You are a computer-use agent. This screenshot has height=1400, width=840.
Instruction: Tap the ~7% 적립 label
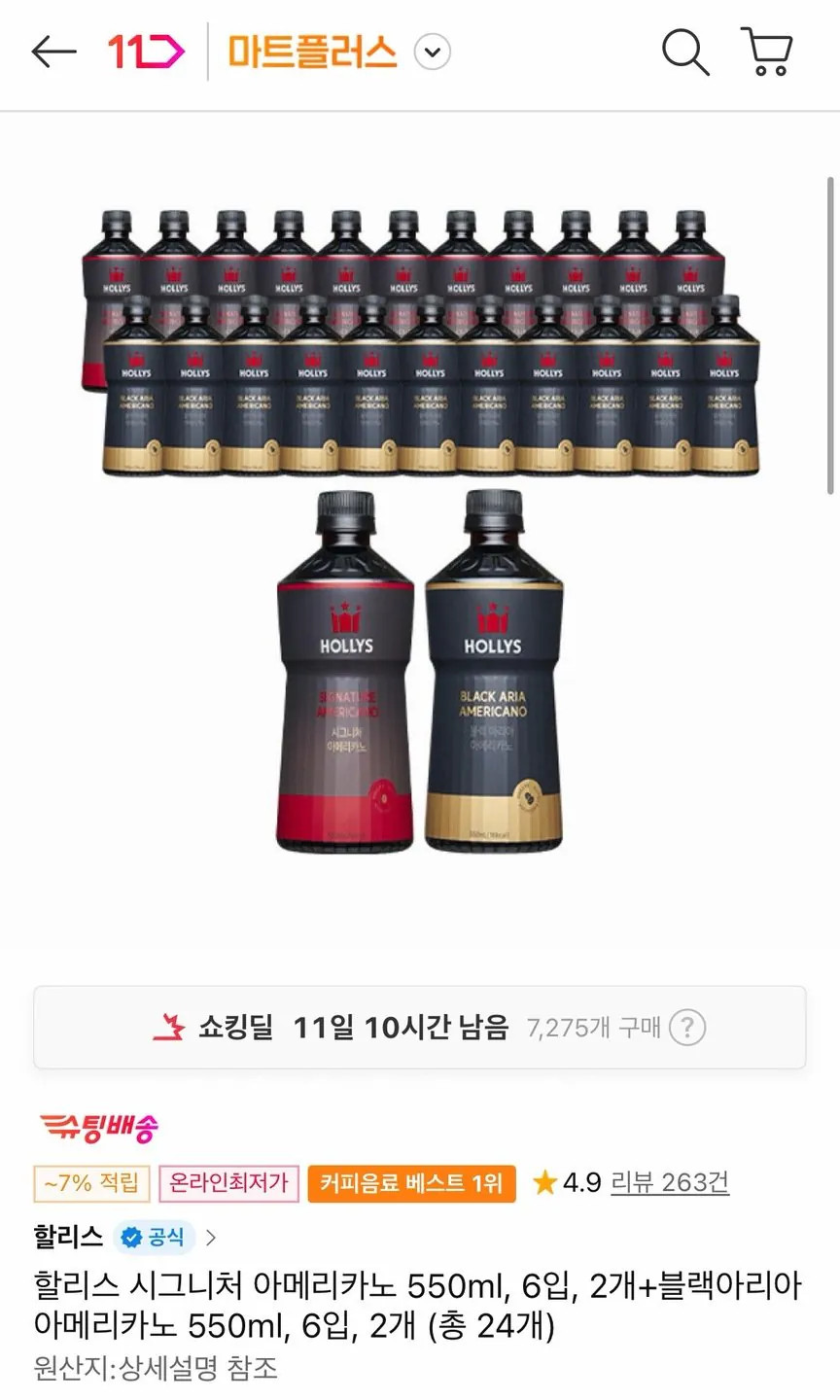click(91, 1184)
